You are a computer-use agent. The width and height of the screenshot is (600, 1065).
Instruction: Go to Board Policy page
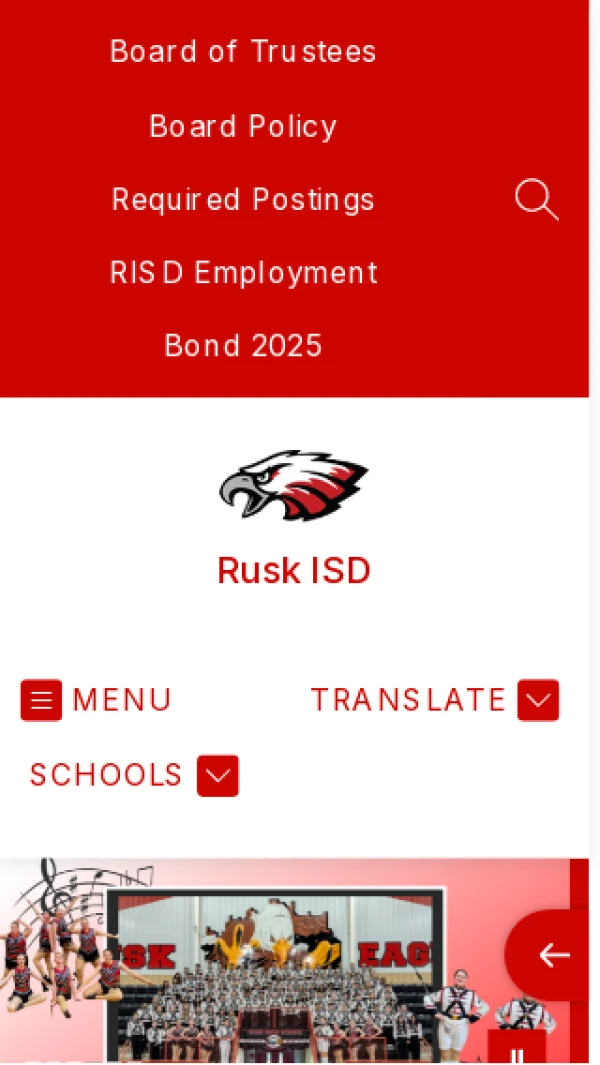243,126
